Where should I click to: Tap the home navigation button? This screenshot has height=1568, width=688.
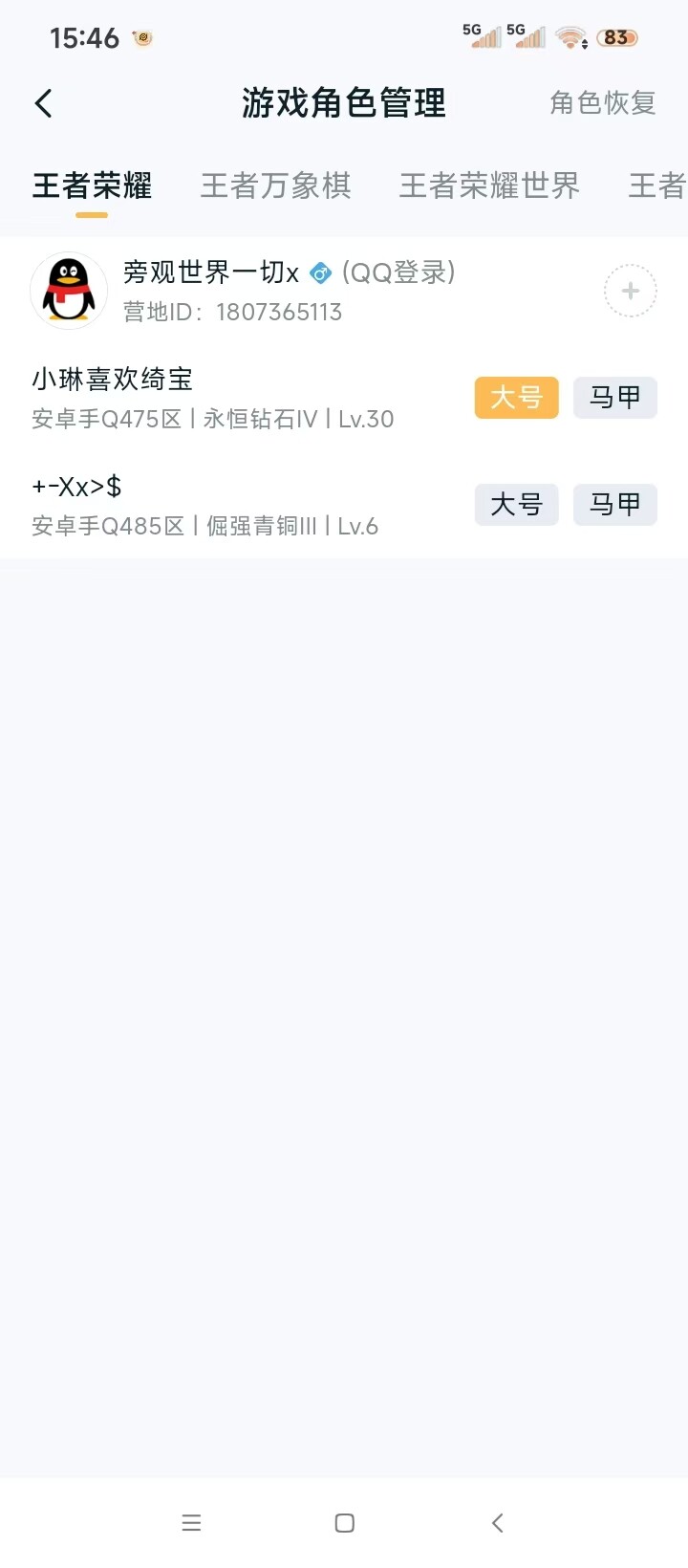point(344,1522)
